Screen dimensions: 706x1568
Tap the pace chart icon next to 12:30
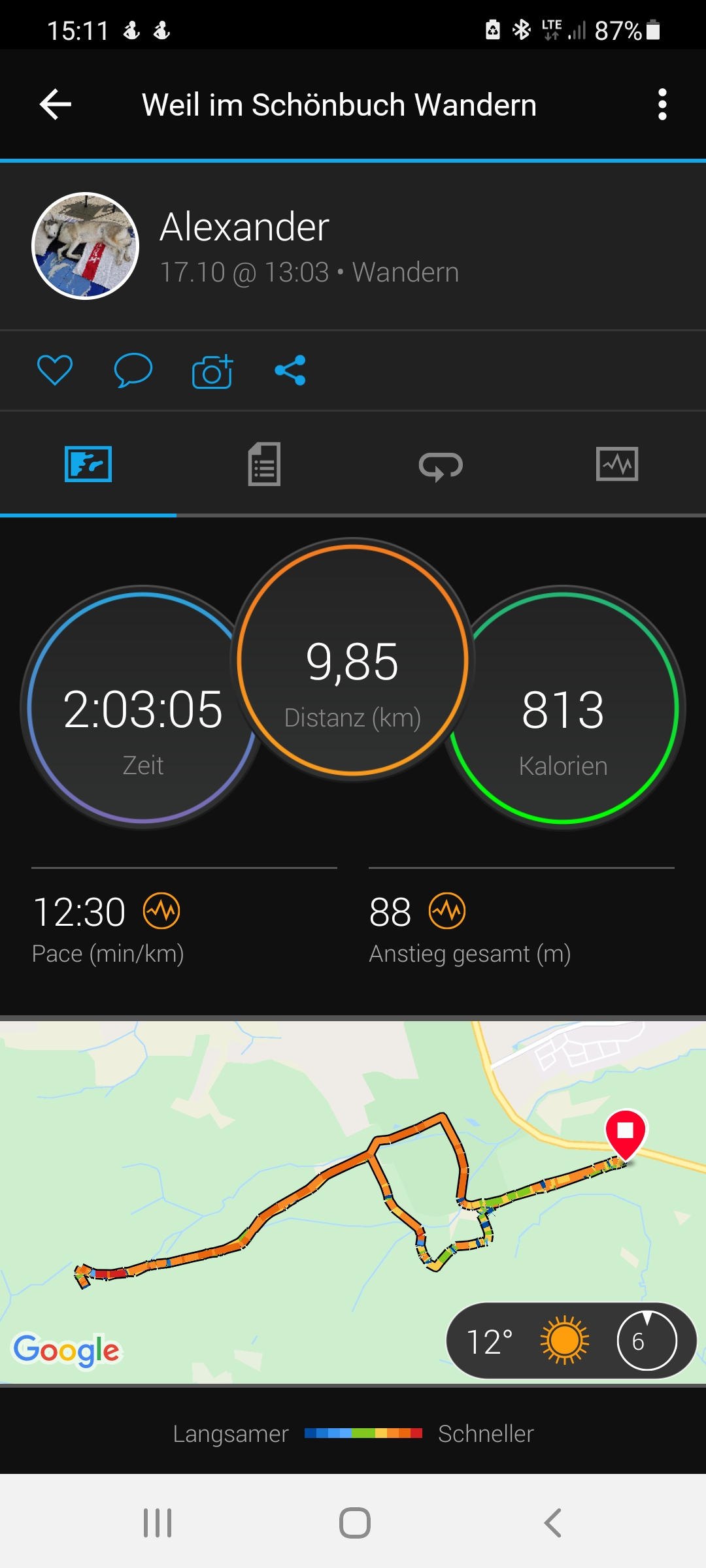tap(161, 911)
